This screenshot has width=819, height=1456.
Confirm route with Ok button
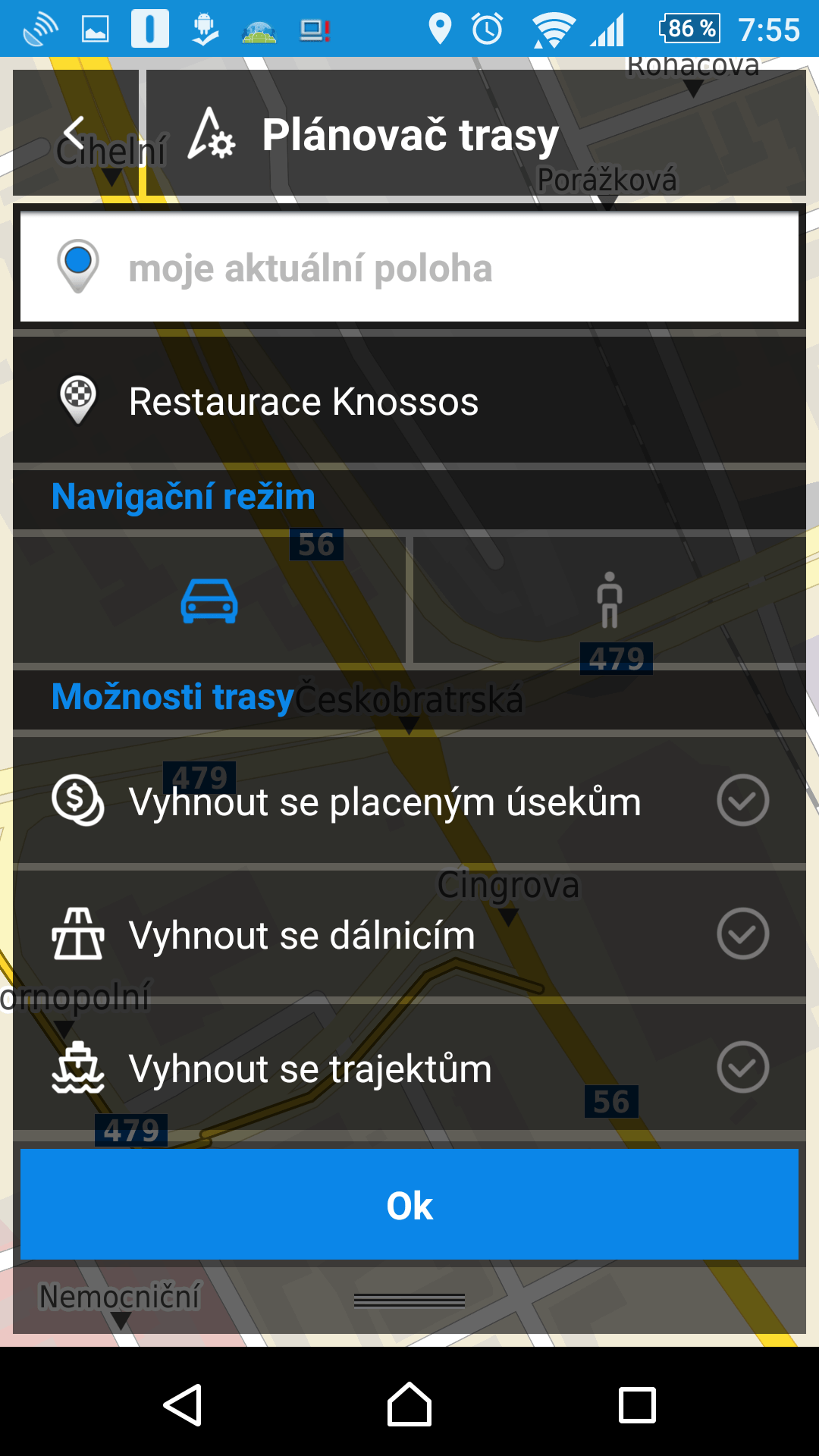coord(409,1204)
